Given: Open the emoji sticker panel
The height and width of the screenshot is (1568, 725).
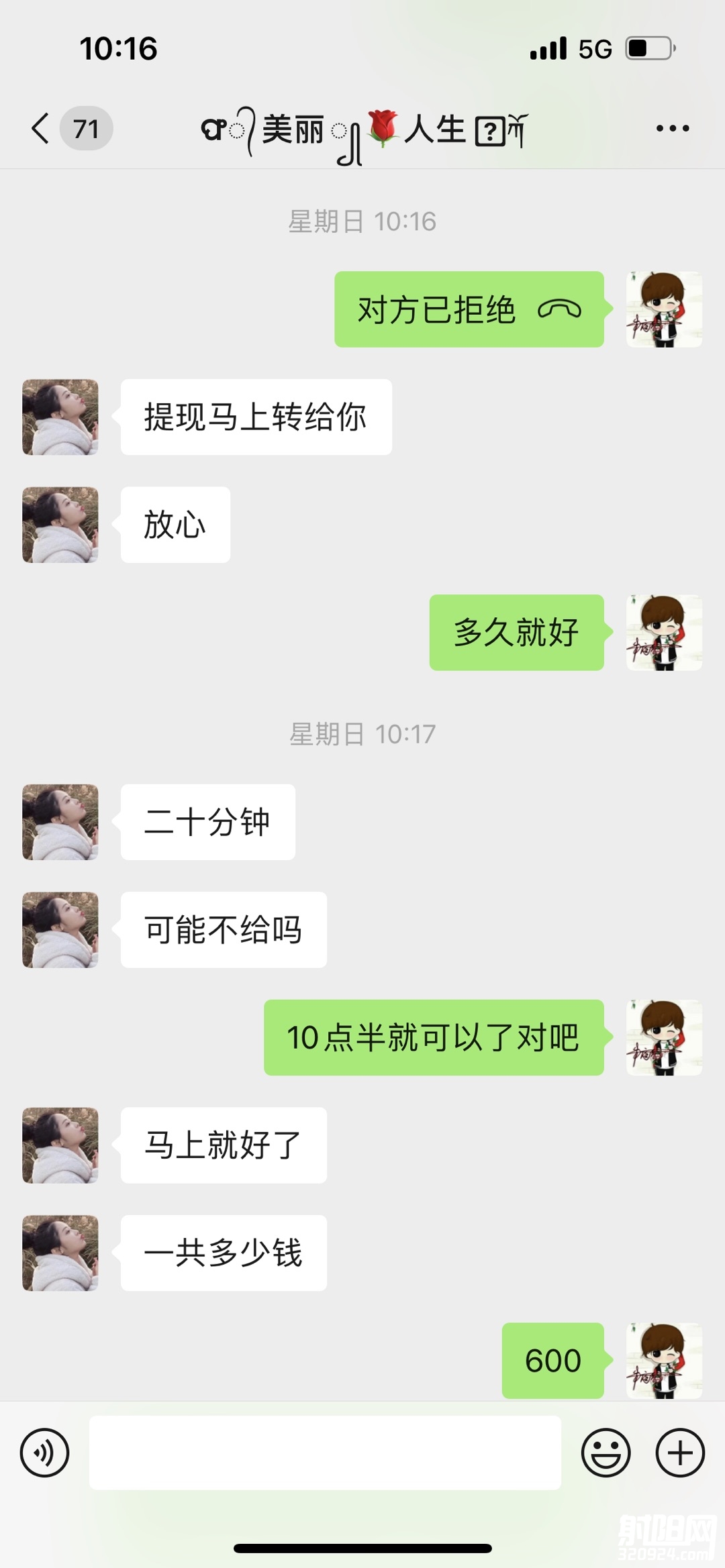Looking at the screenshot, I should (x=606, y=1453).
